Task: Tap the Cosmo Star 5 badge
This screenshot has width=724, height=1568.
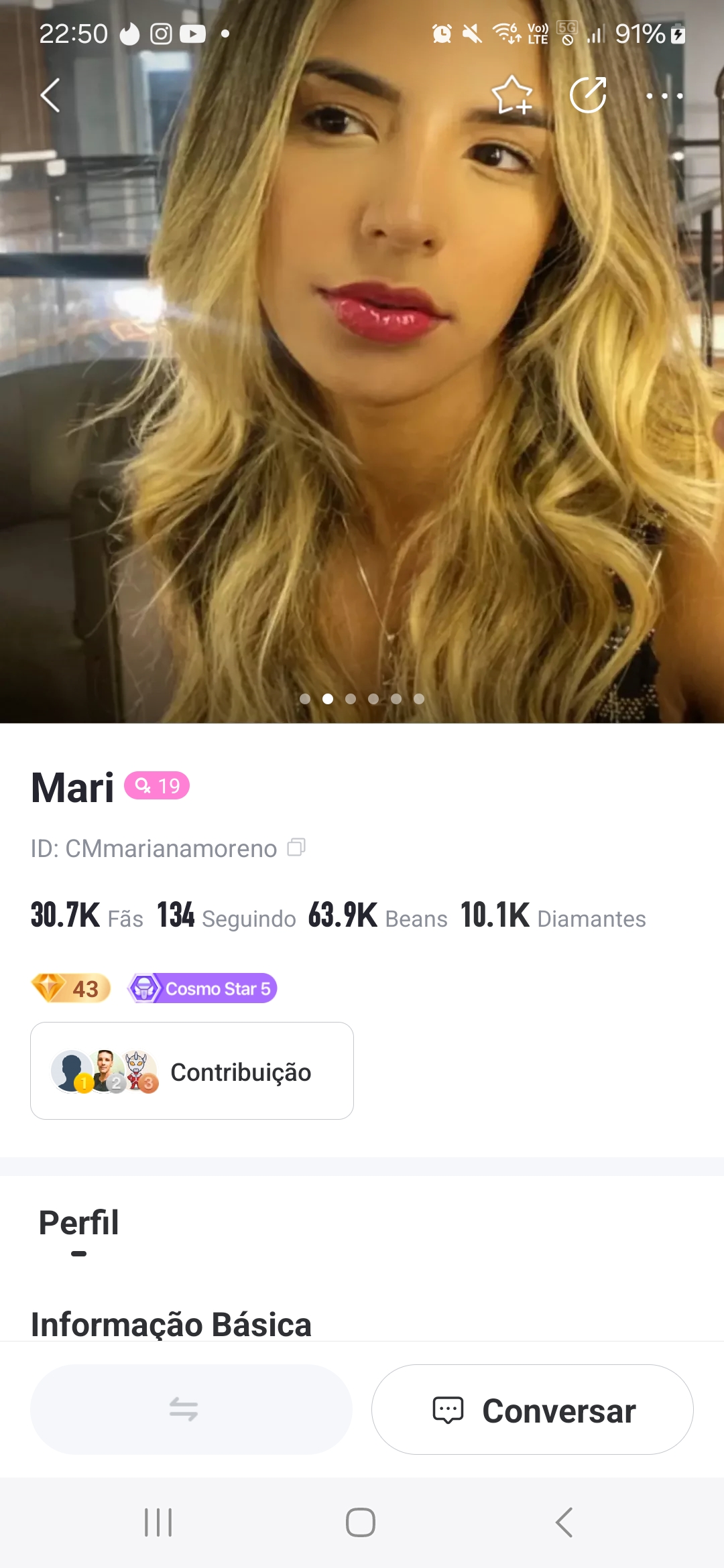Action: [202, 988]
